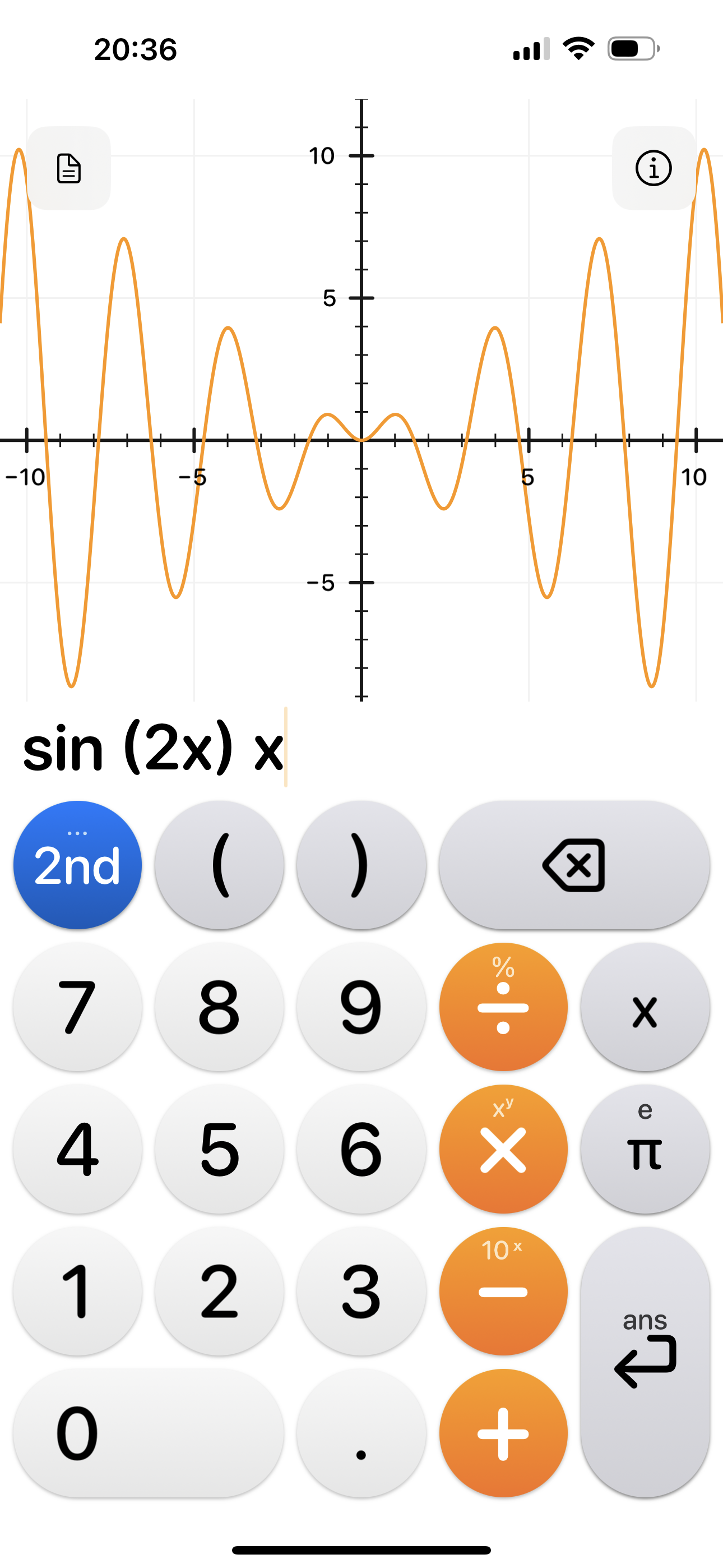Tap the multiplication key

tap(503, 1149)
